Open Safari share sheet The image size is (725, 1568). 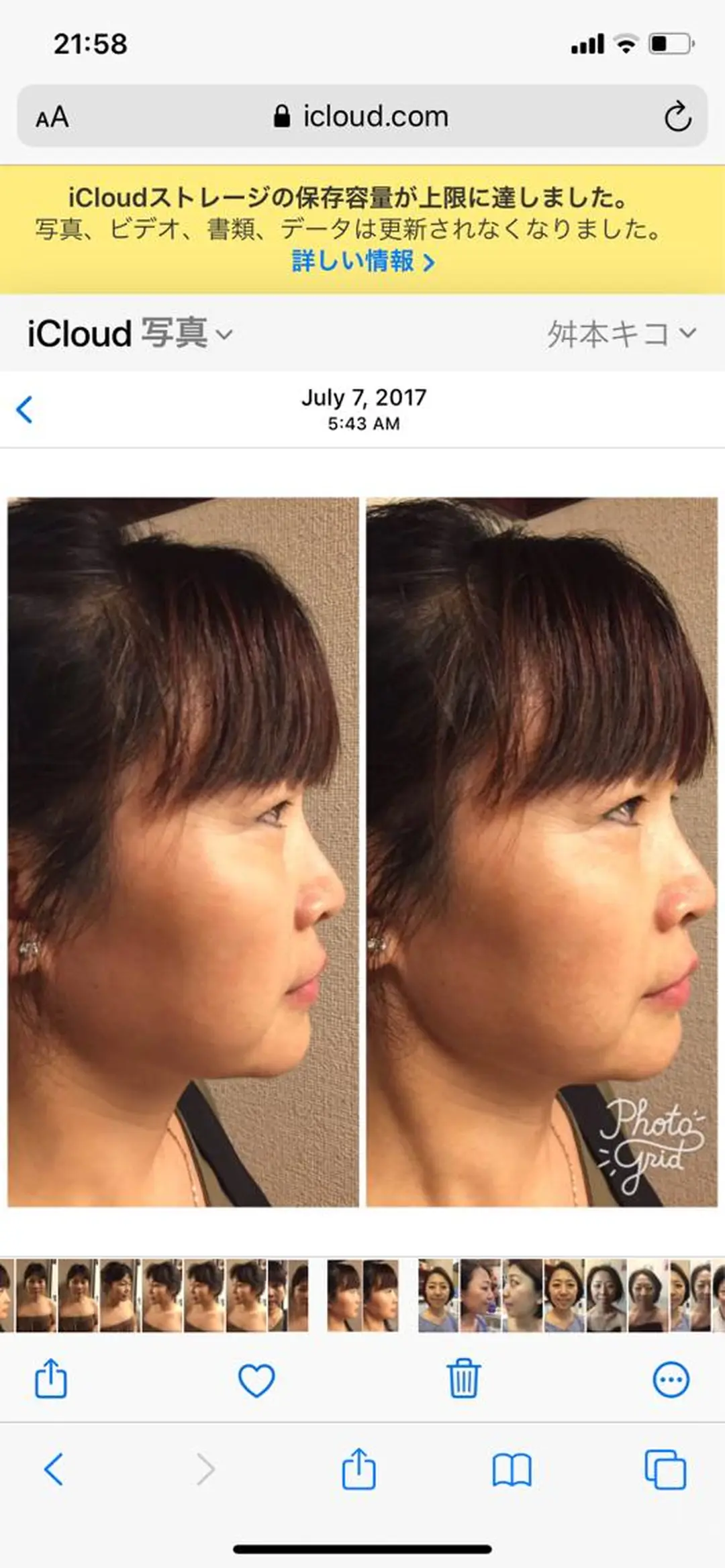[x=358, y=1469]
